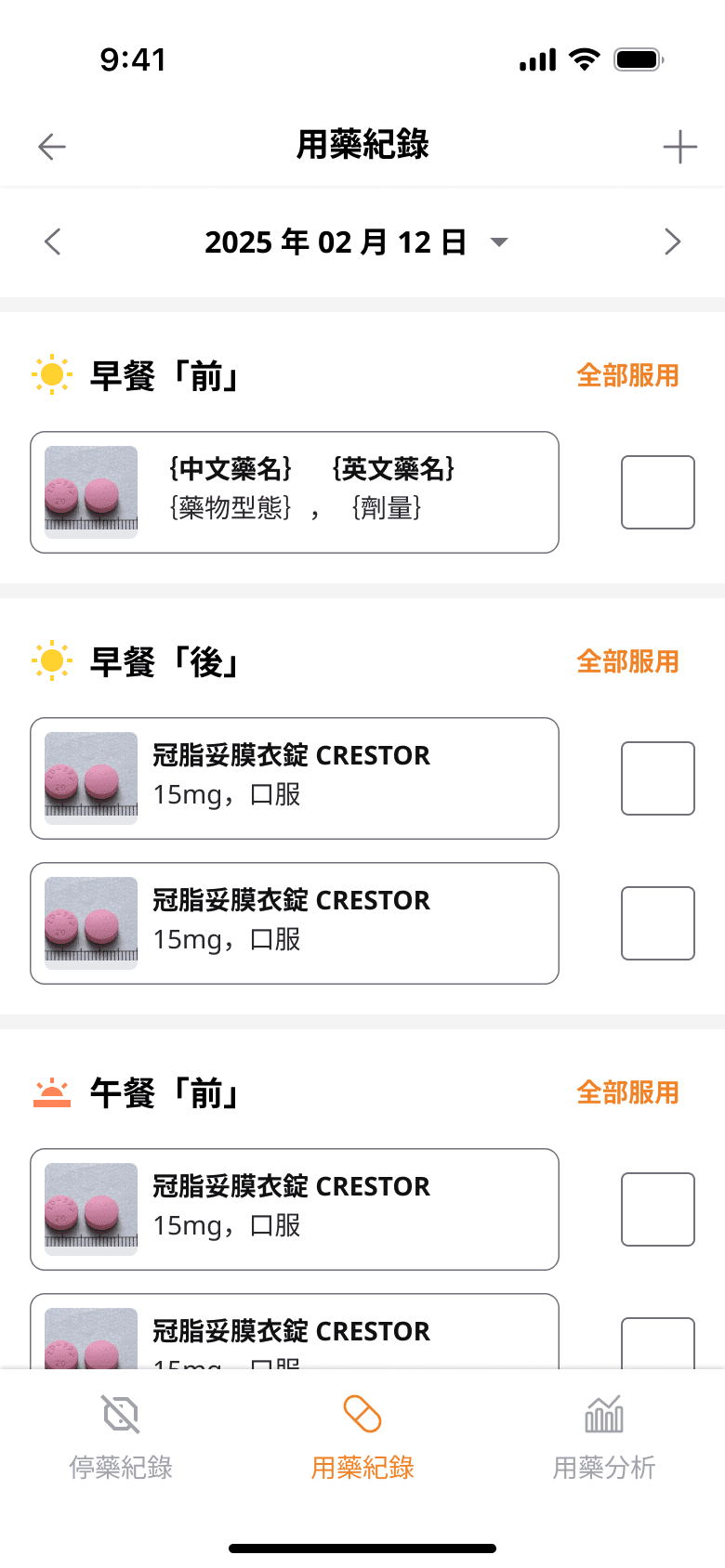This screenshot has height=1568, width=725.
Task: Open the {中文藥名} medication card
Action: coord(295,492)
